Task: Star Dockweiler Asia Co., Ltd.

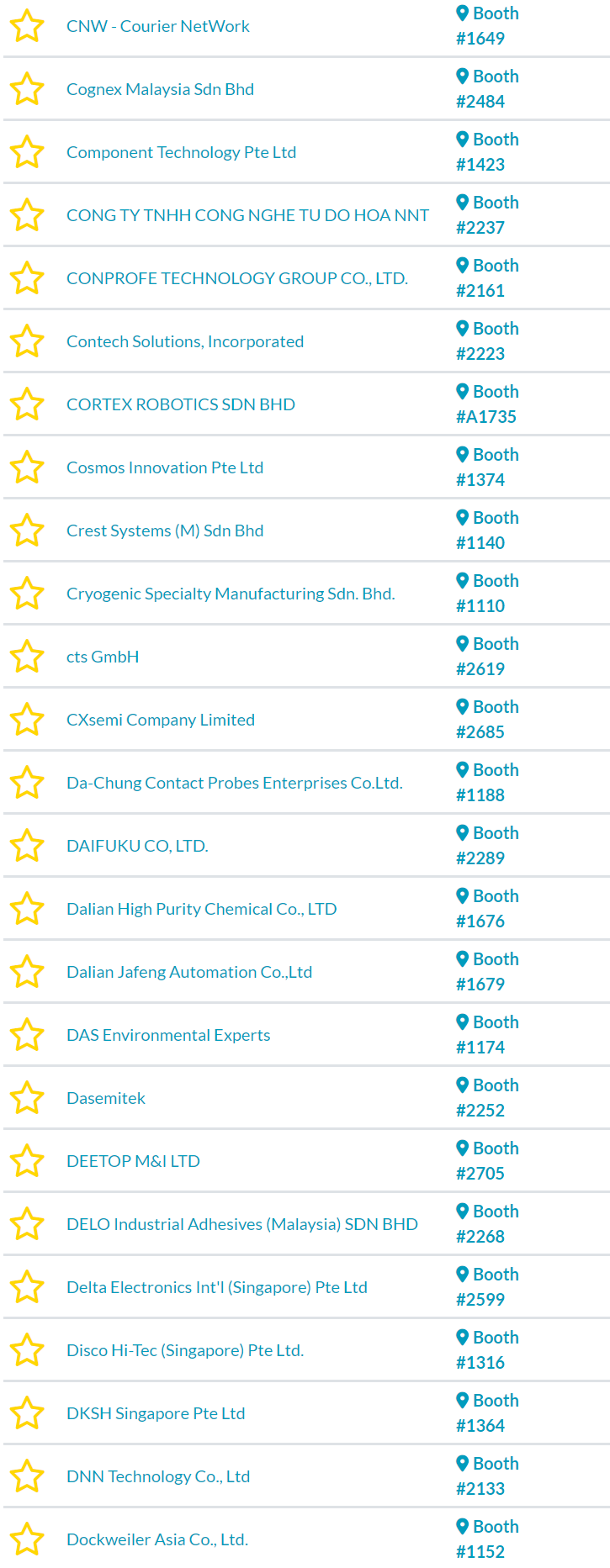Action: click(27, 1539)
